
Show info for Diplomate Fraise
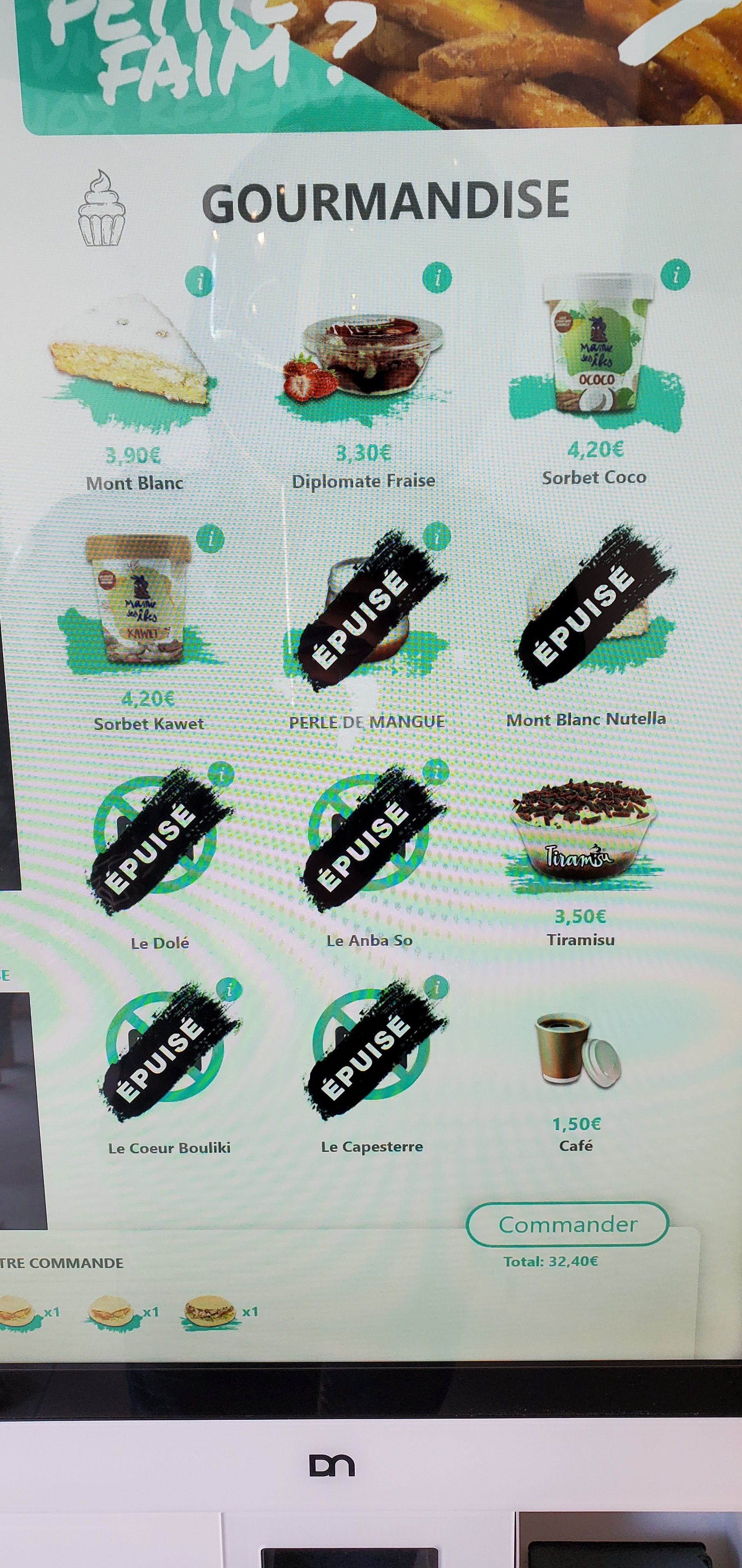pos(437,278)
